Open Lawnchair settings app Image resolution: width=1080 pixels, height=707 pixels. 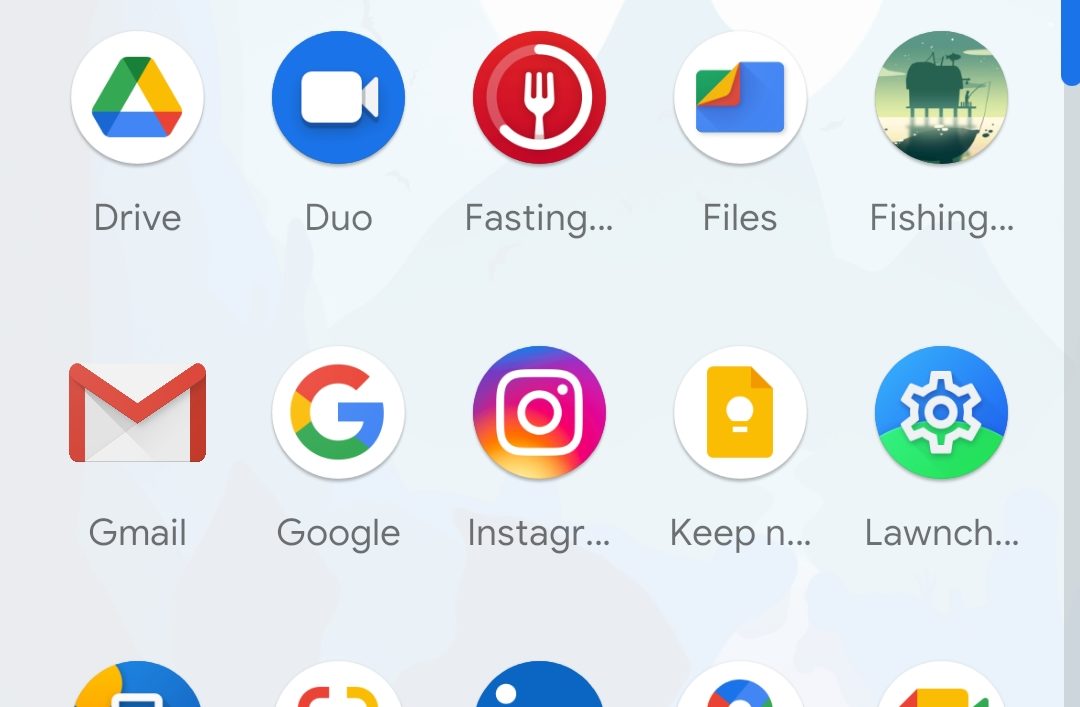[x=941, y=412]
